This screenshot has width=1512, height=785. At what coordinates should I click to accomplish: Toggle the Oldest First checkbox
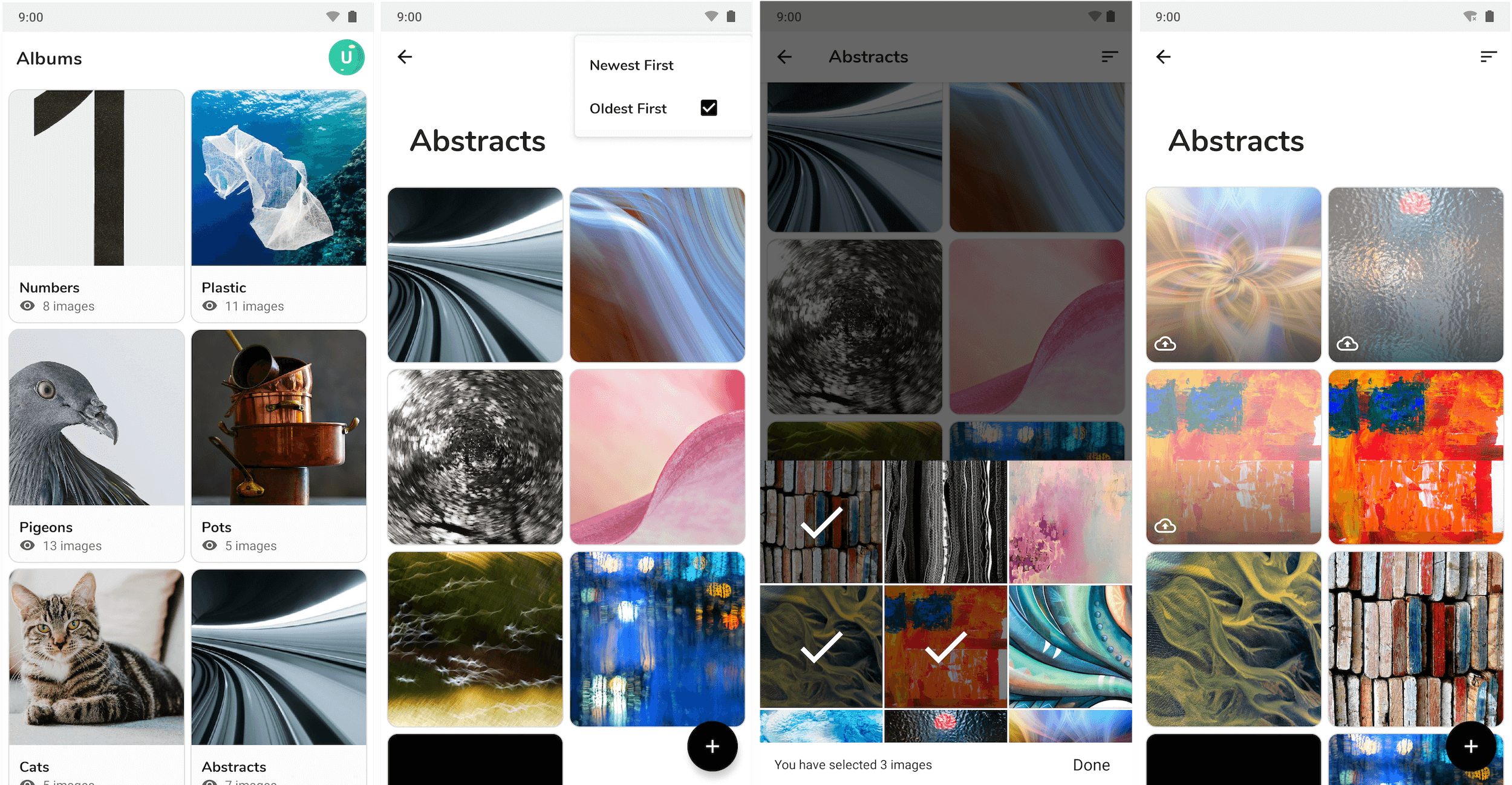(708, 108)
